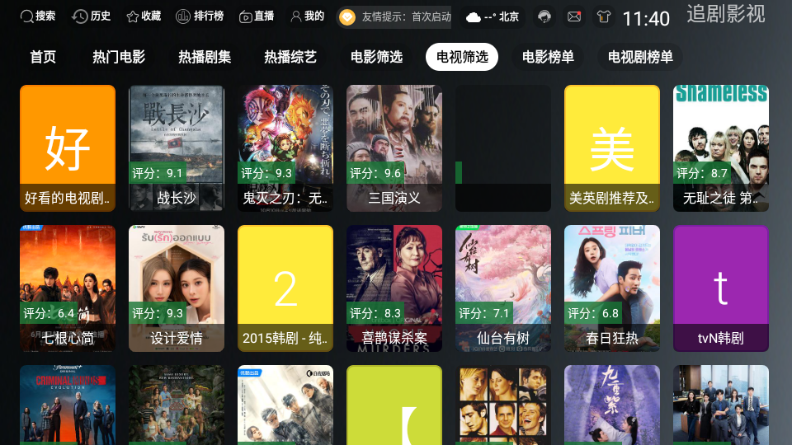
Task: Switch to the 首页 tab
Action: click(43, 57)
